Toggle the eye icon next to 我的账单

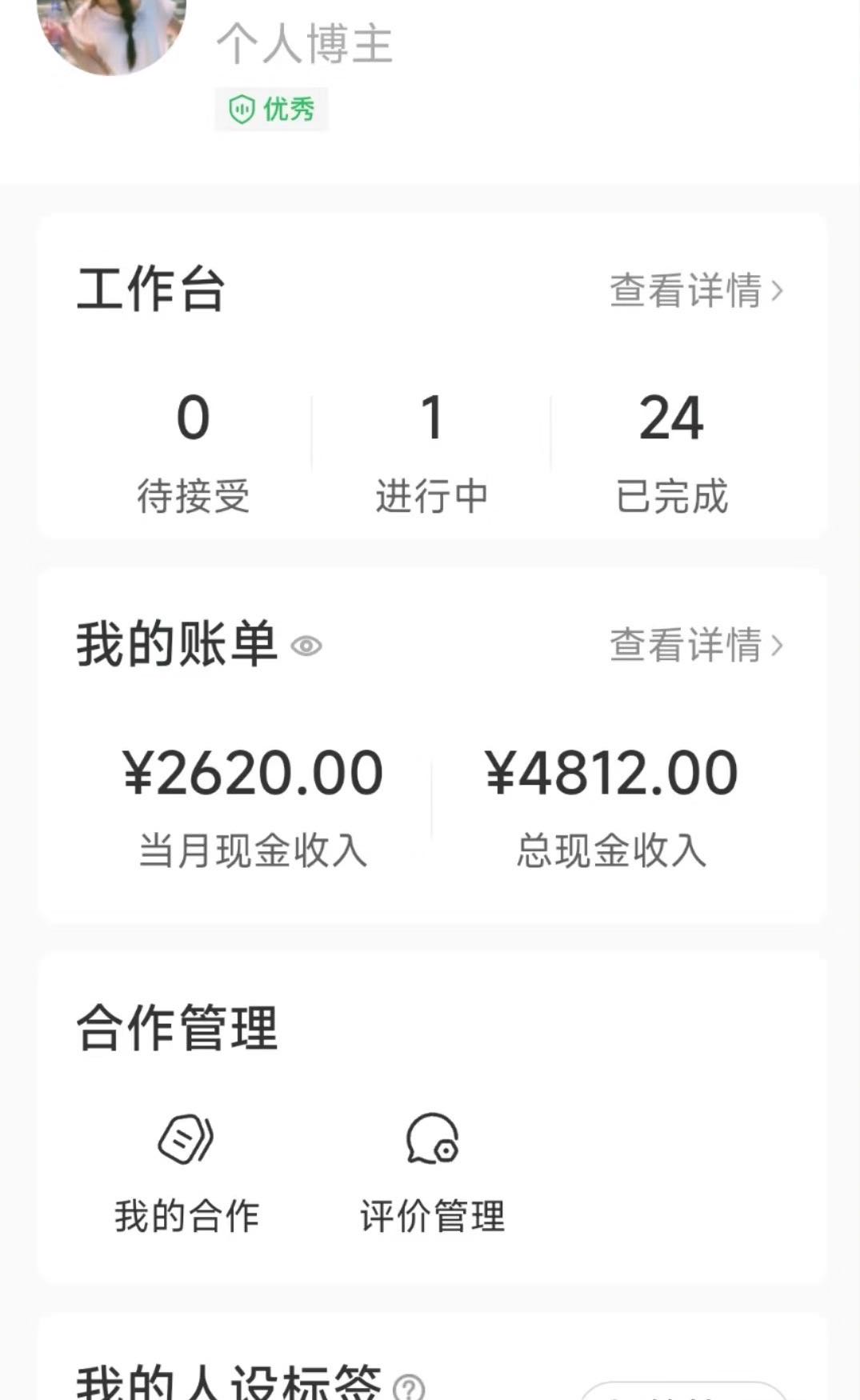(x=306, y=646)
